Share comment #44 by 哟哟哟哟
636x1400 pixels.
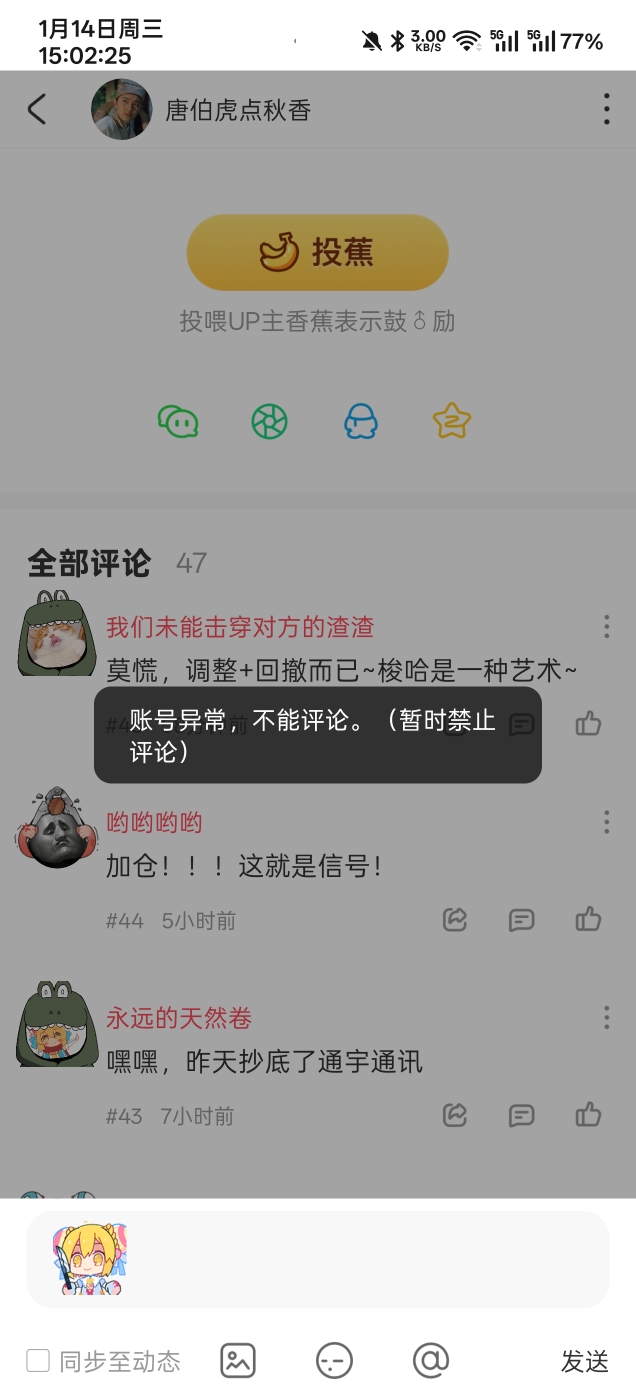click(455, 919)
